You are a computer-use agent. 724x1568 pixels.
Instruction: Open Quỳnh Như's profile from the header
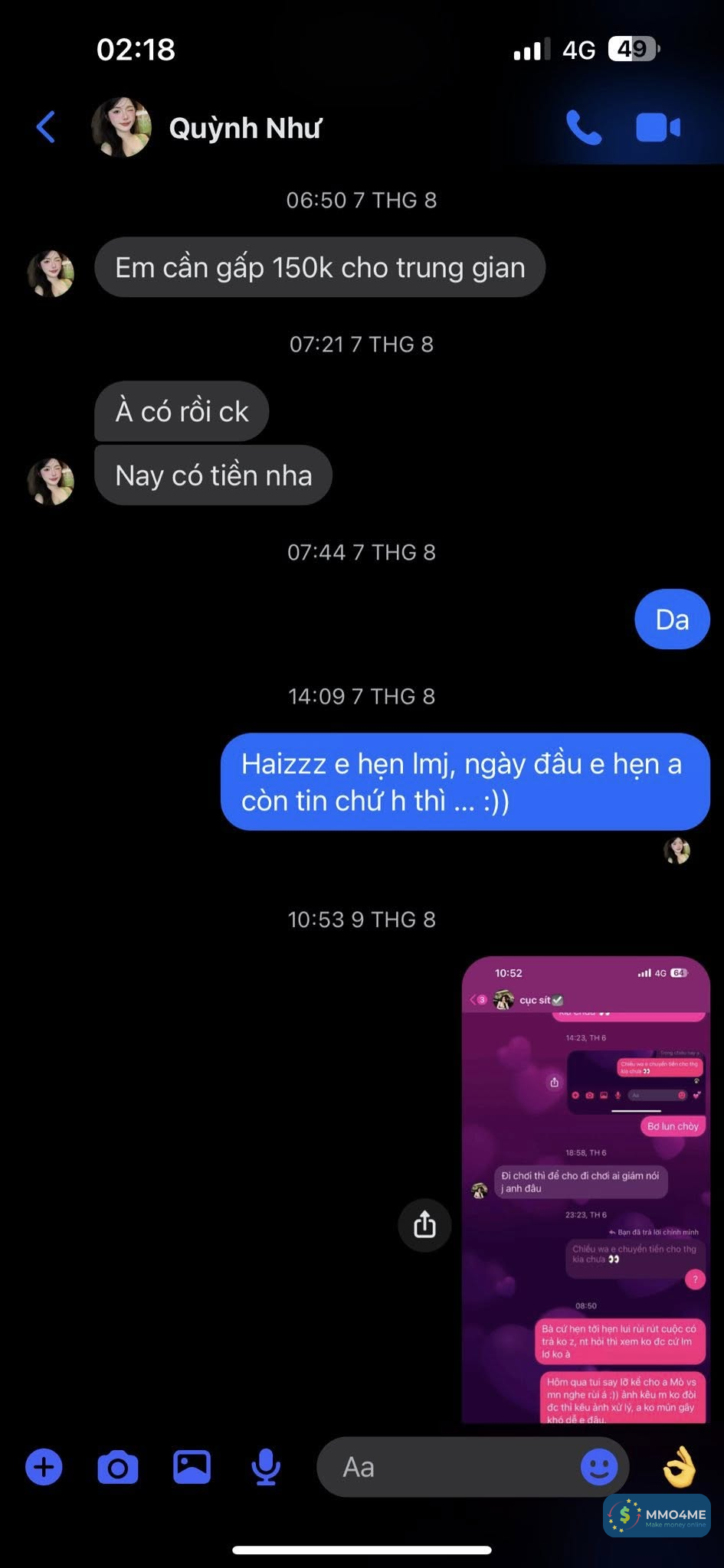click(x=244, y=128)
